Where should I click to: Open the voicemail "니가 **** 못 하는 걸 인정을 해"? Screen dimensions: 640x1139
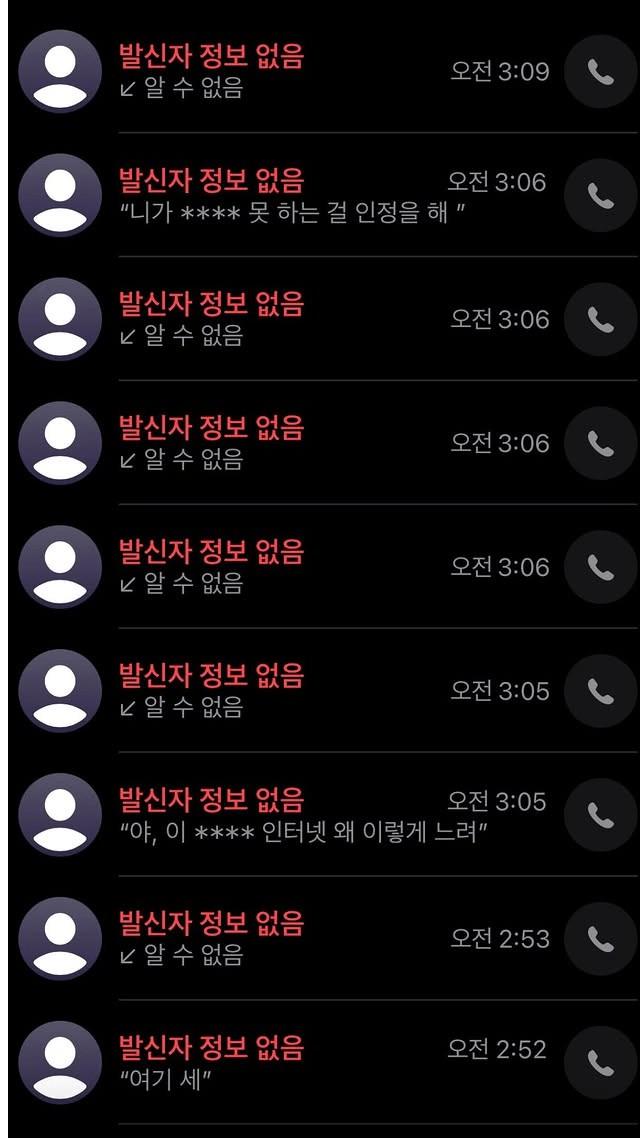300,196
